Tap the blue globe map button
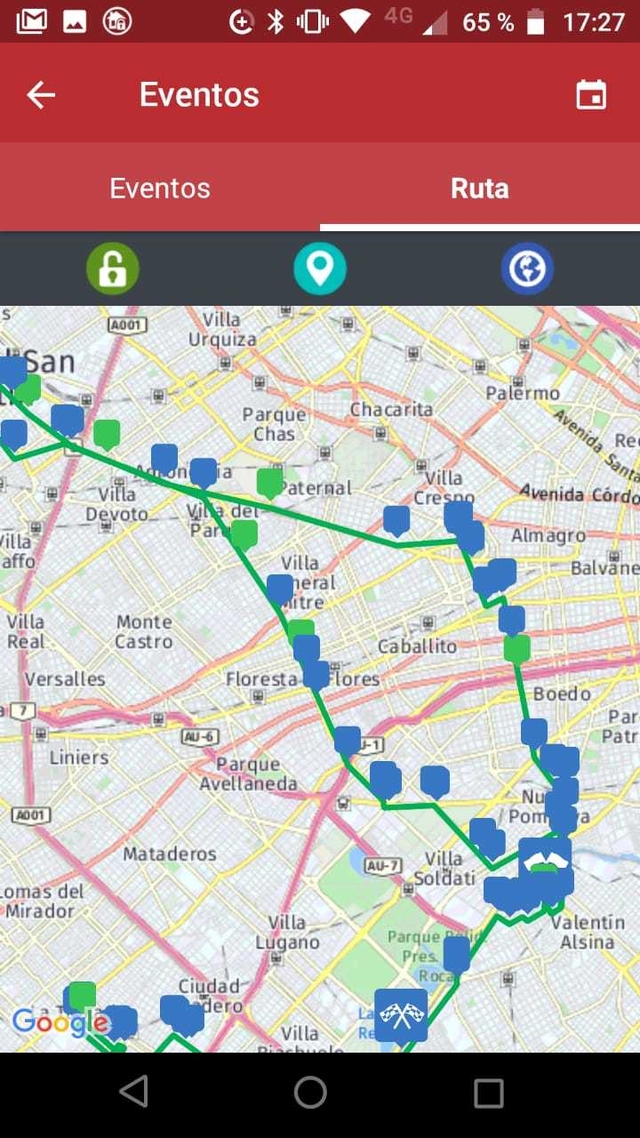This screenshot has width=640, height=1138. pyautogui.click(x=528, y=269)
